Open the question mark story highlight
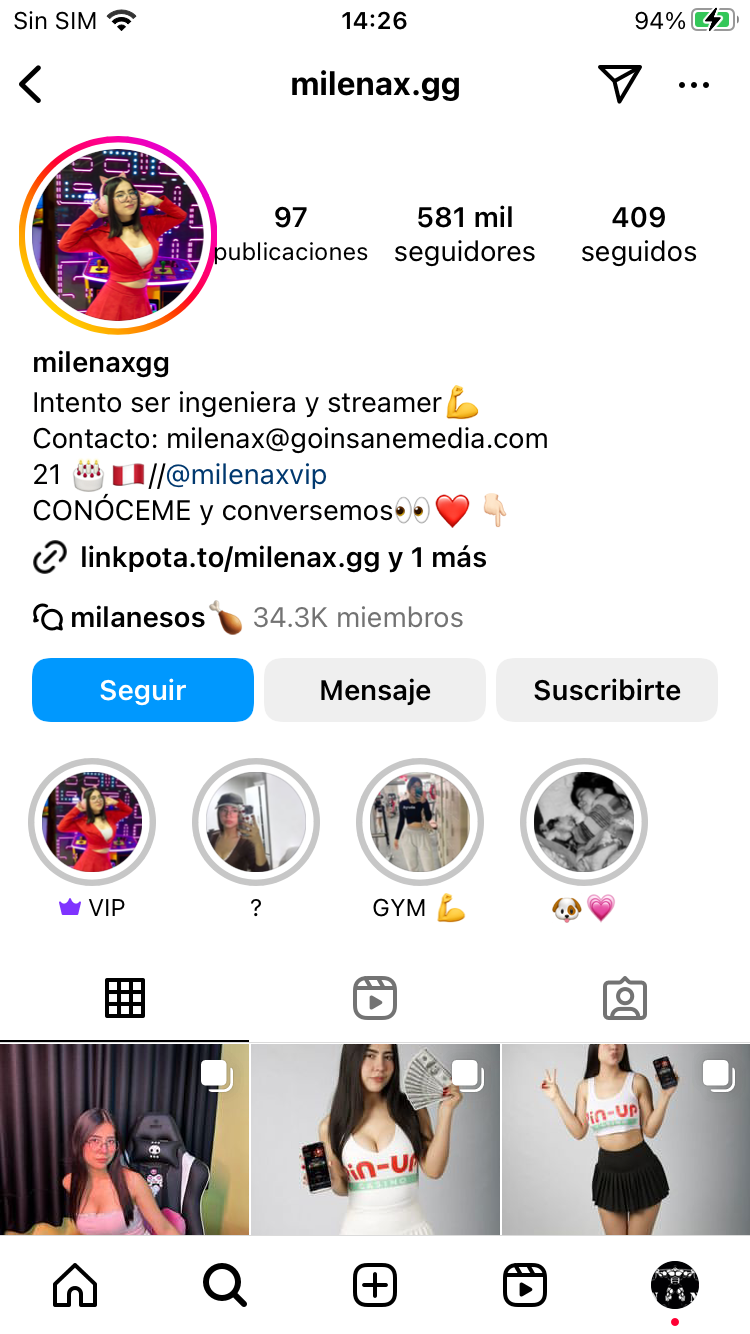The image size is (750, 1334). tap(256, 822)
